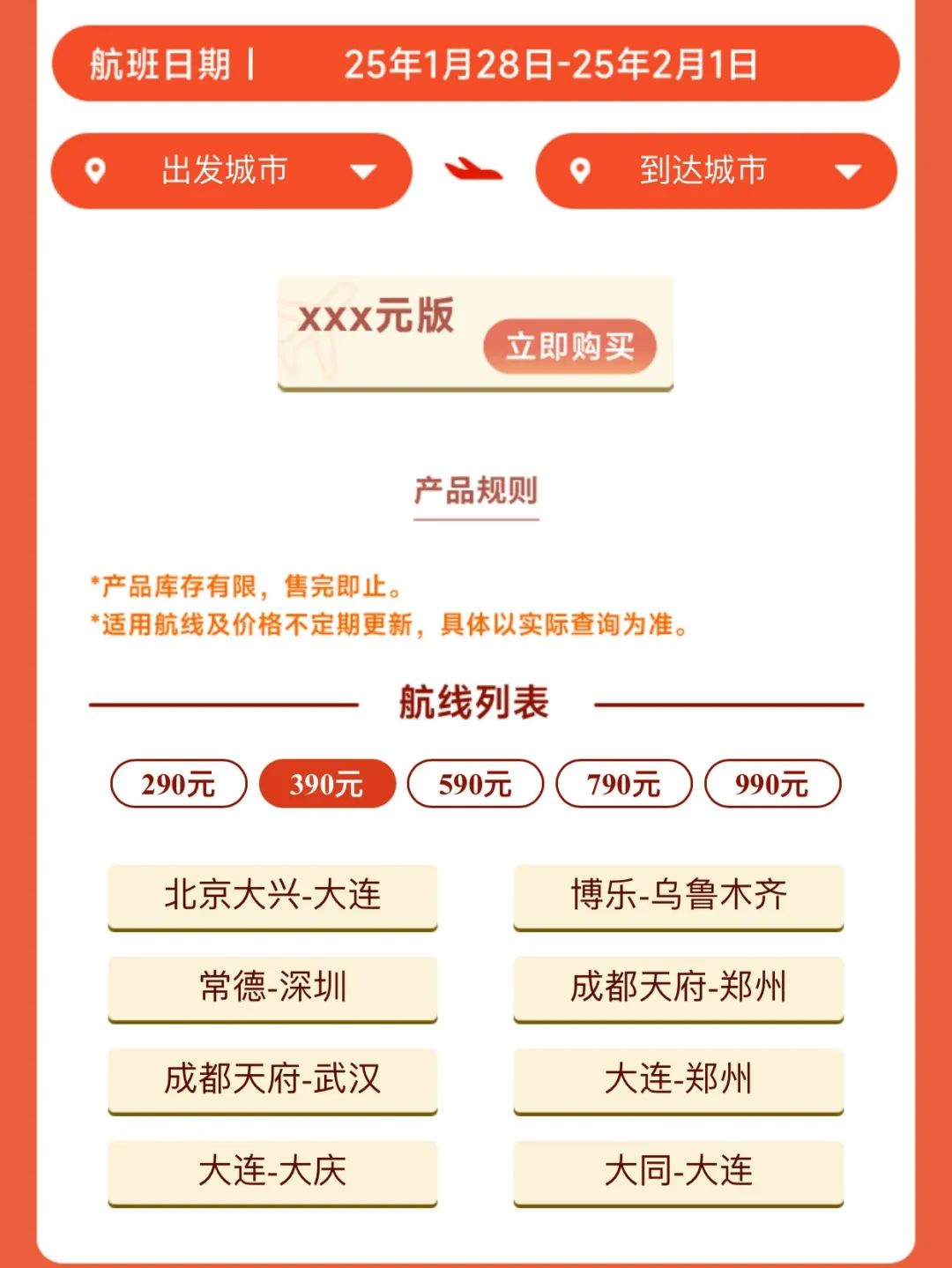
Task: Open the 大同-大连 route
Action: [678, 1172]
